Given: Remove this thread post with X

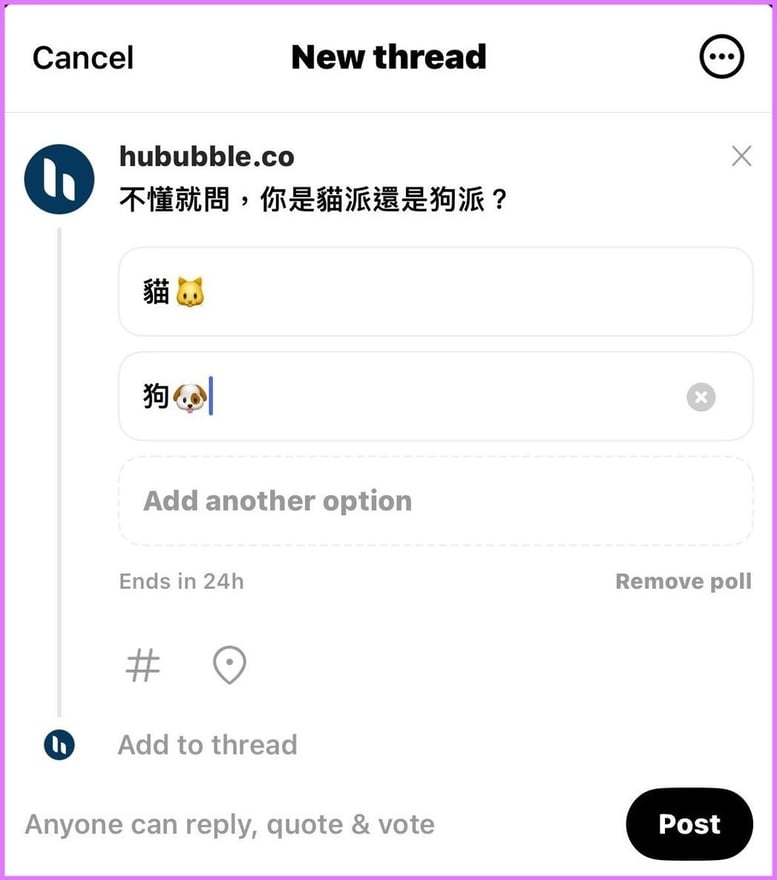Looking at the screenshot, I should [741, 156].
